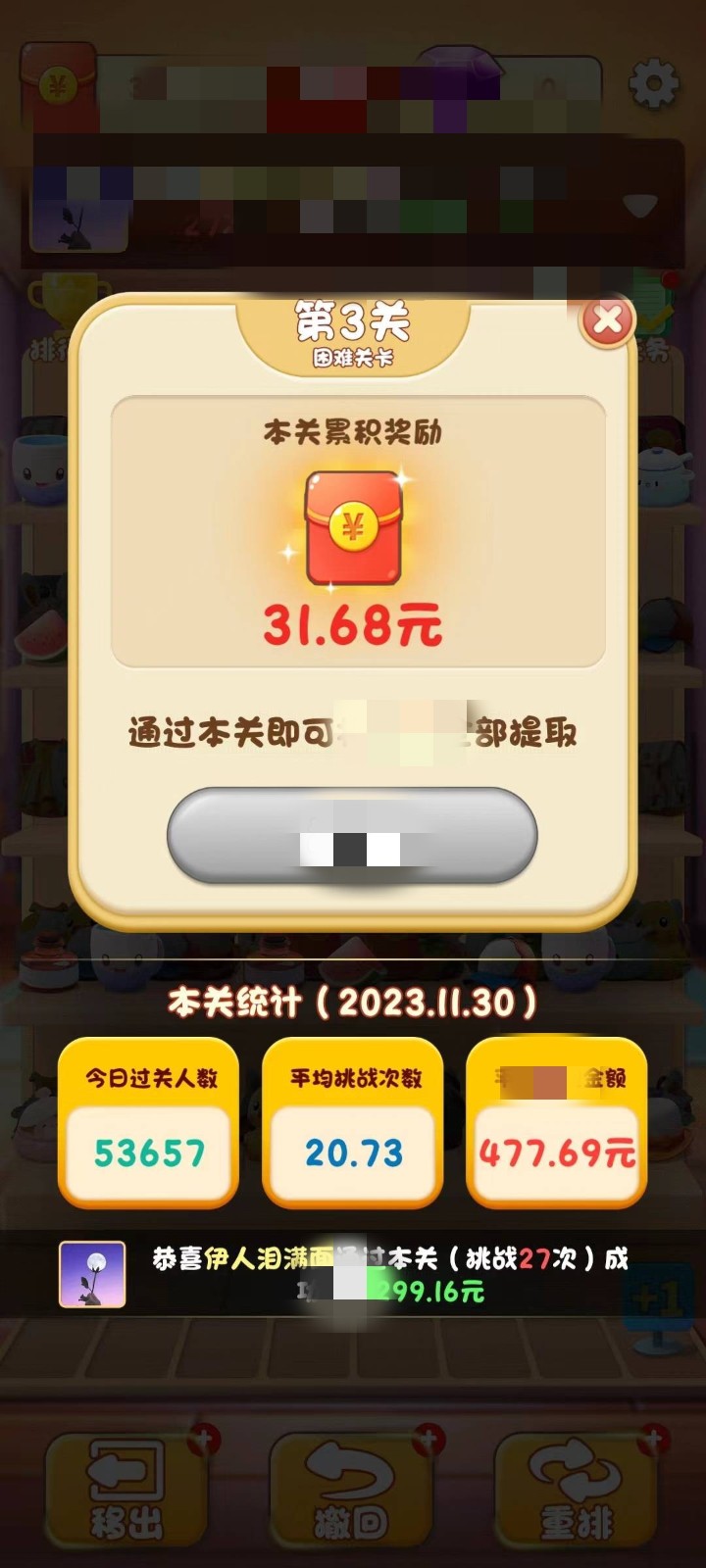
Task: Use the 移出 power-up
Action: coord(126,1490)
